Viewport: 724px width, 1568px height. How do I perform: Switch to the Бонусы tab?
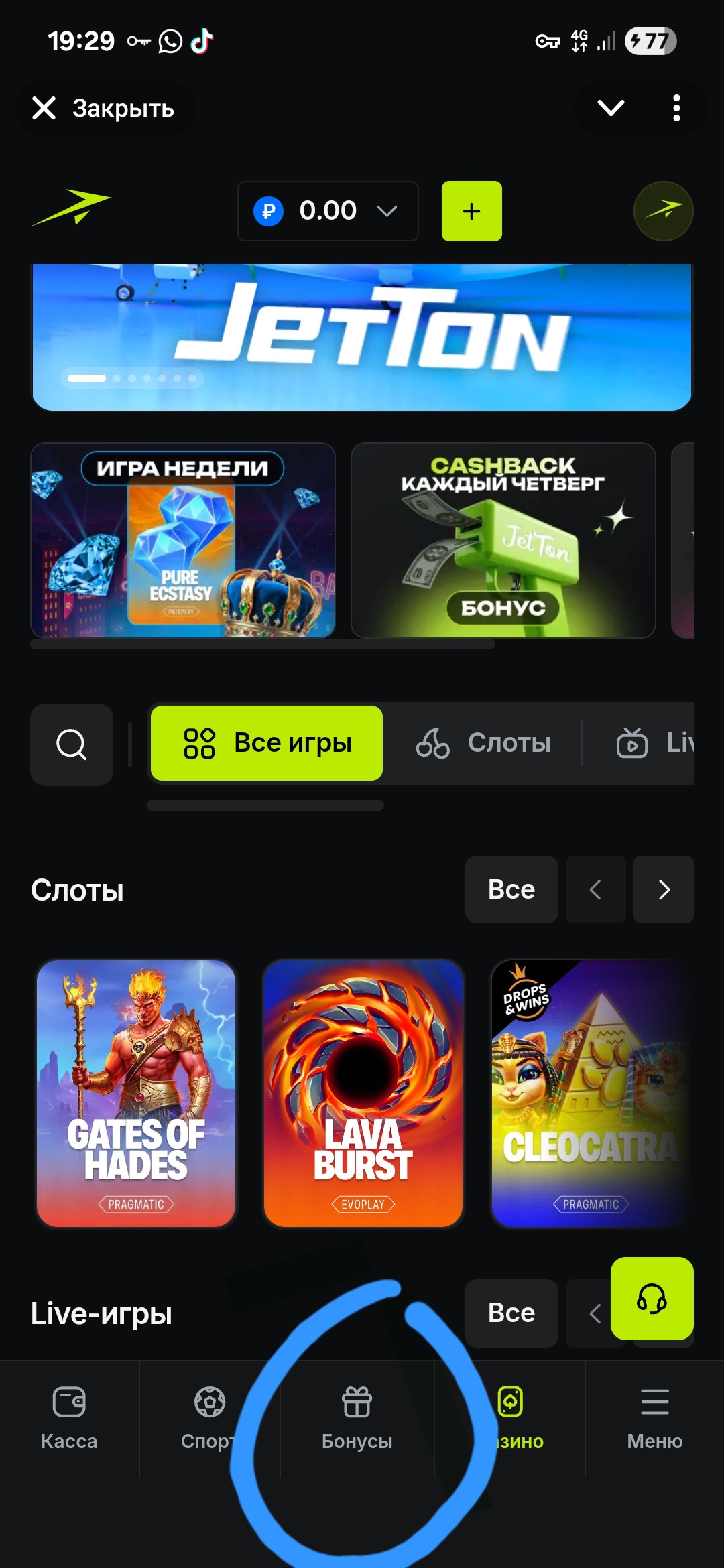coord(357,1419)
